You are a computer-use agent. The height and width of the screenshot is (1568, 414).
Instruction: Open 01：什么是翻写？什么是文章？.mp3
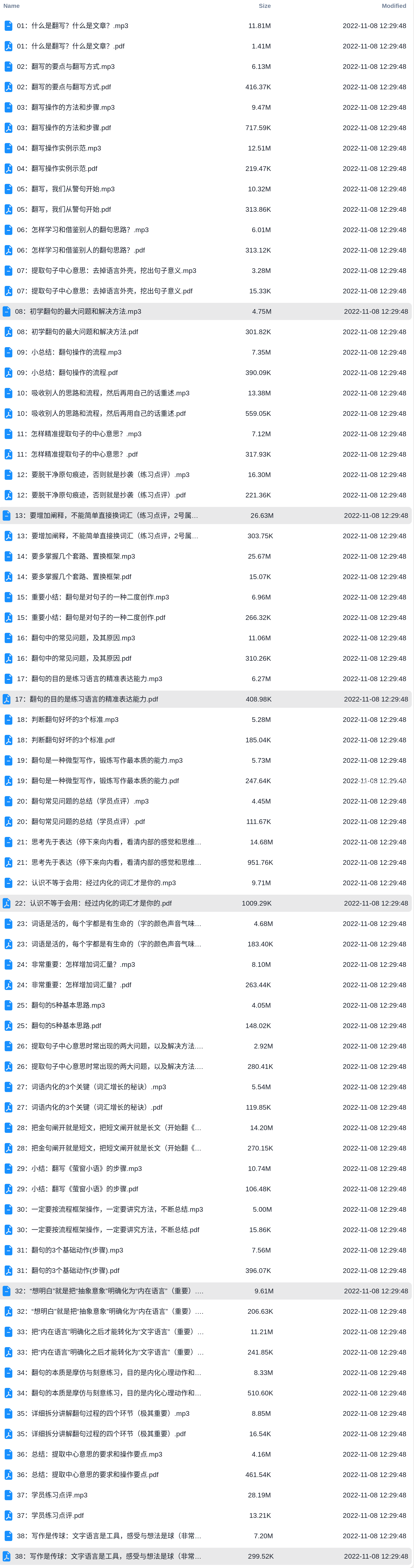tap(72, 26)
